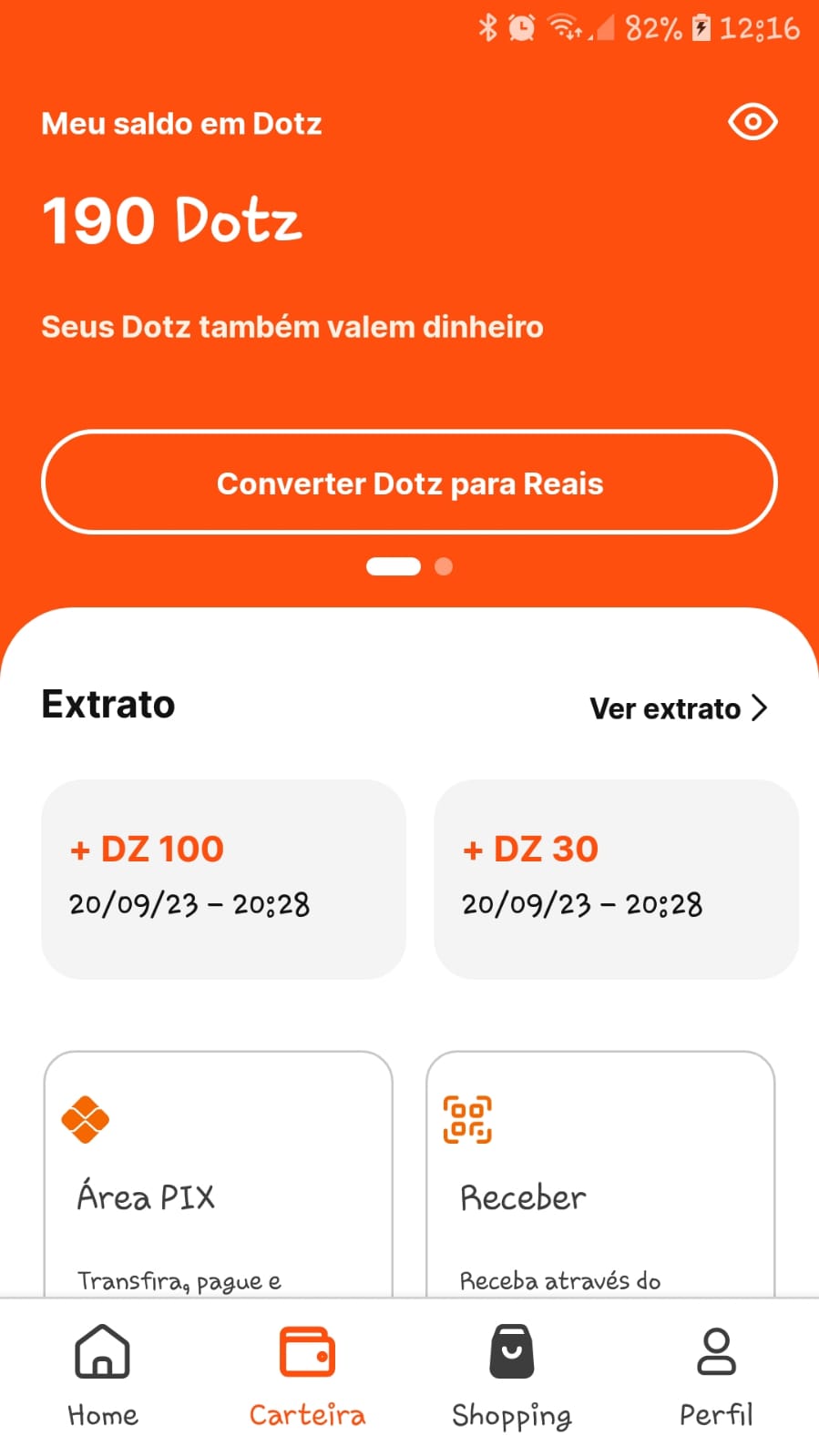The height and width of the screenshot is (1456, 819).
Task: Open the + DZ 30 transaction card
Action: 616,879
